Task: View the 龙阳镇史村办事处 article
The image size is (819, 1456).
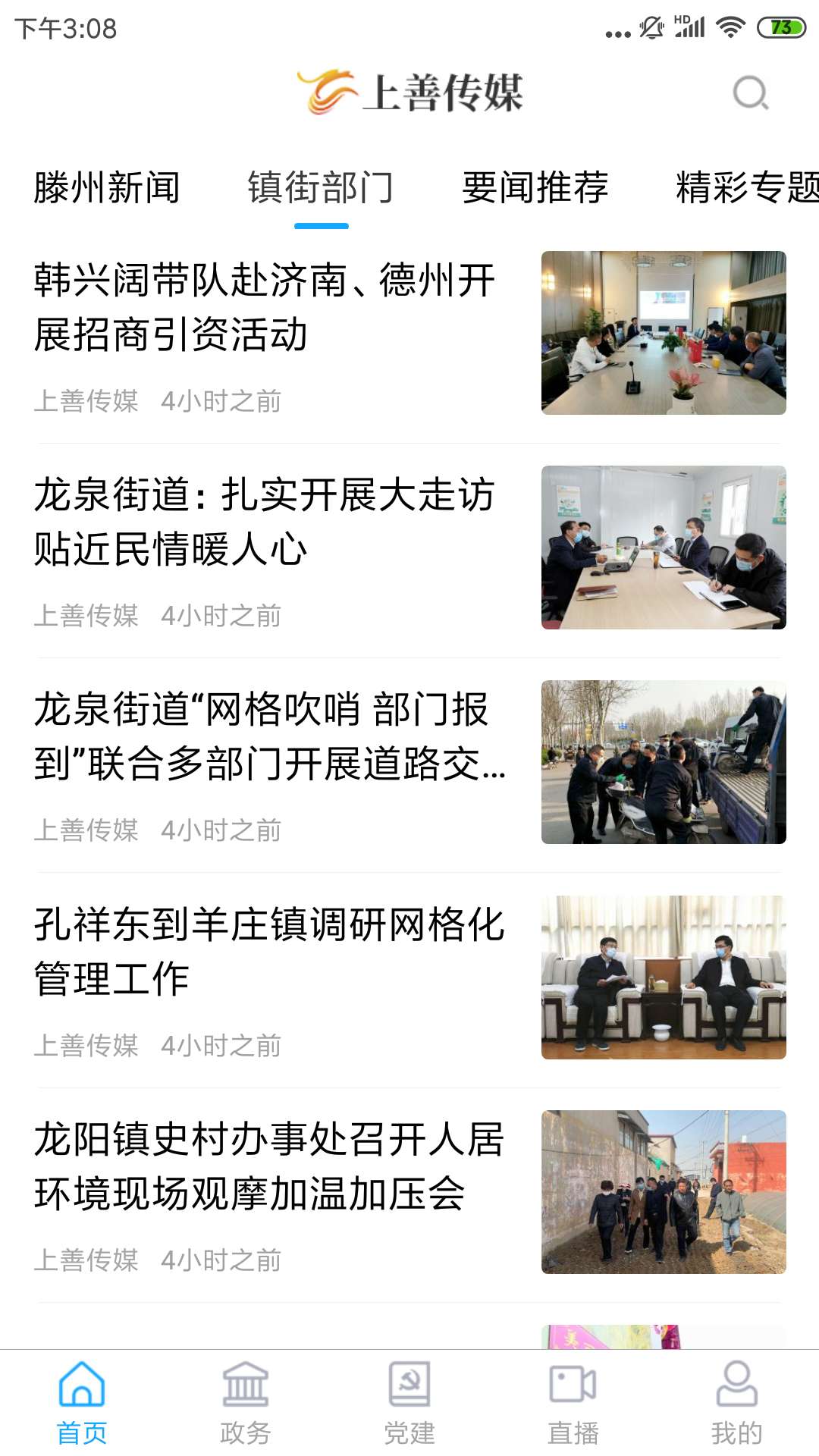Action: (x=409, y=1193)
